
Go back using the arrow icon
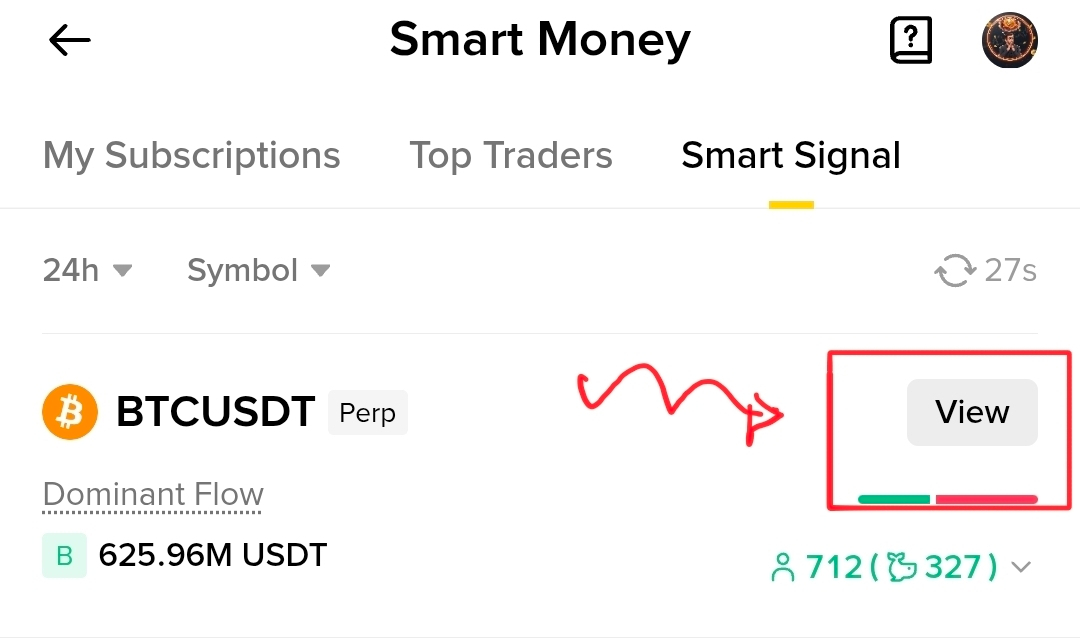70,41
